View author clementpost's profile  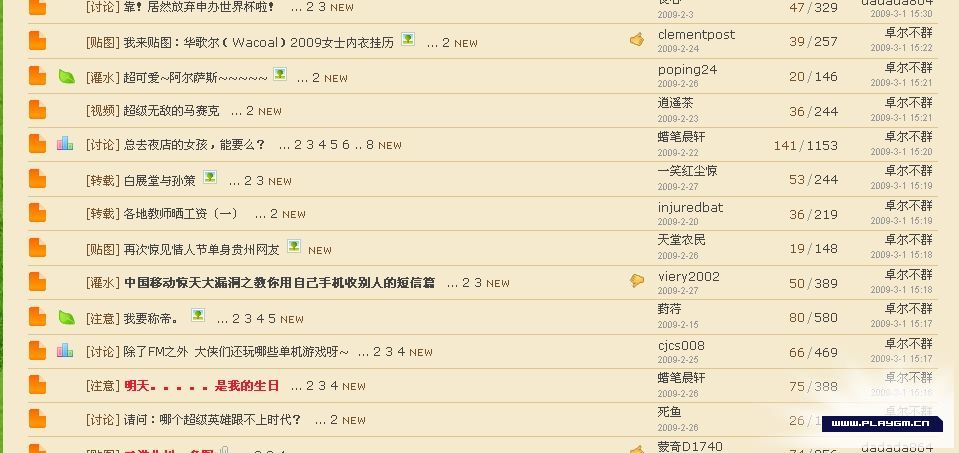click(696, 34)
